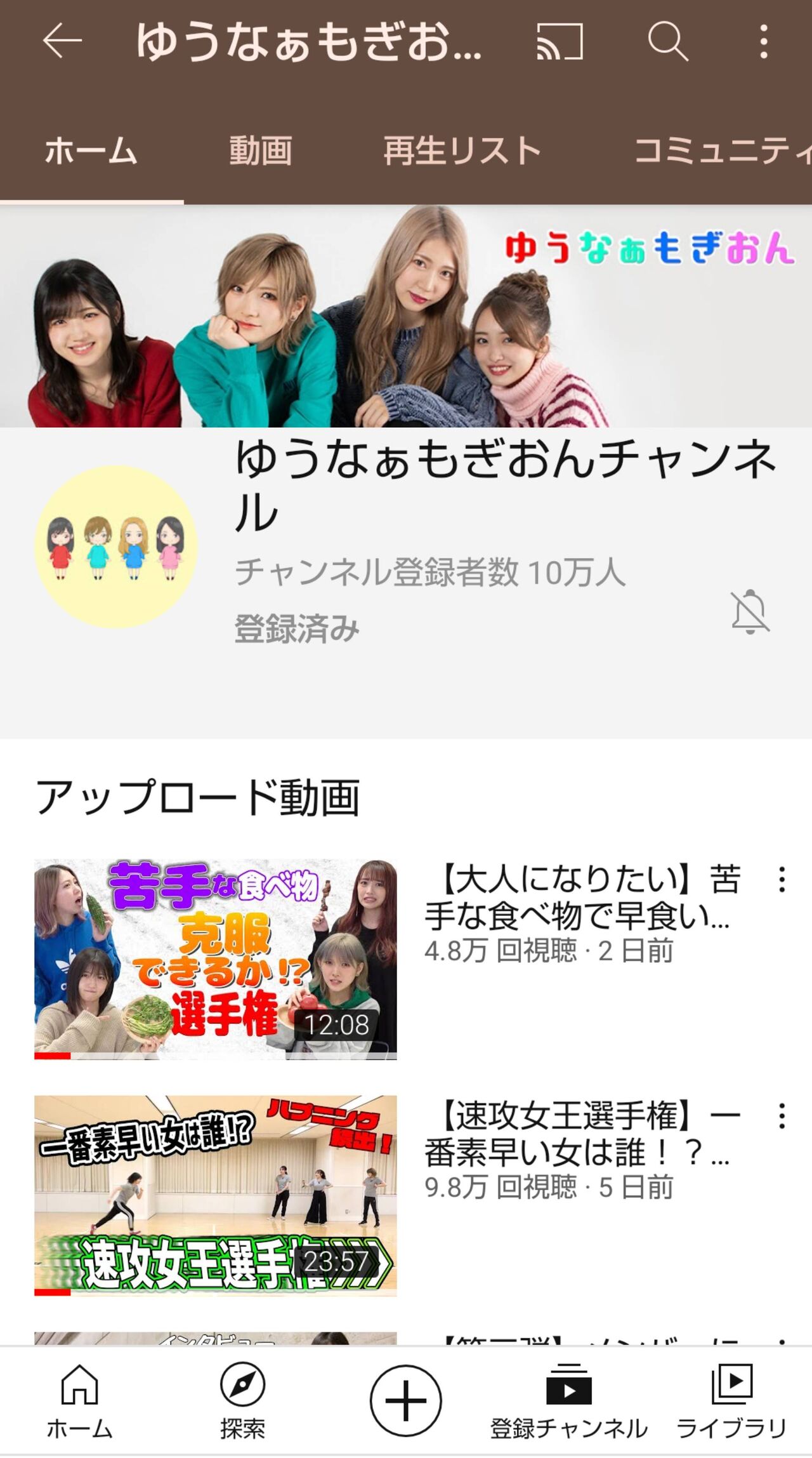Go to the bottom ホーム tab
812x1458 pixels.
tap(79, 1402)
